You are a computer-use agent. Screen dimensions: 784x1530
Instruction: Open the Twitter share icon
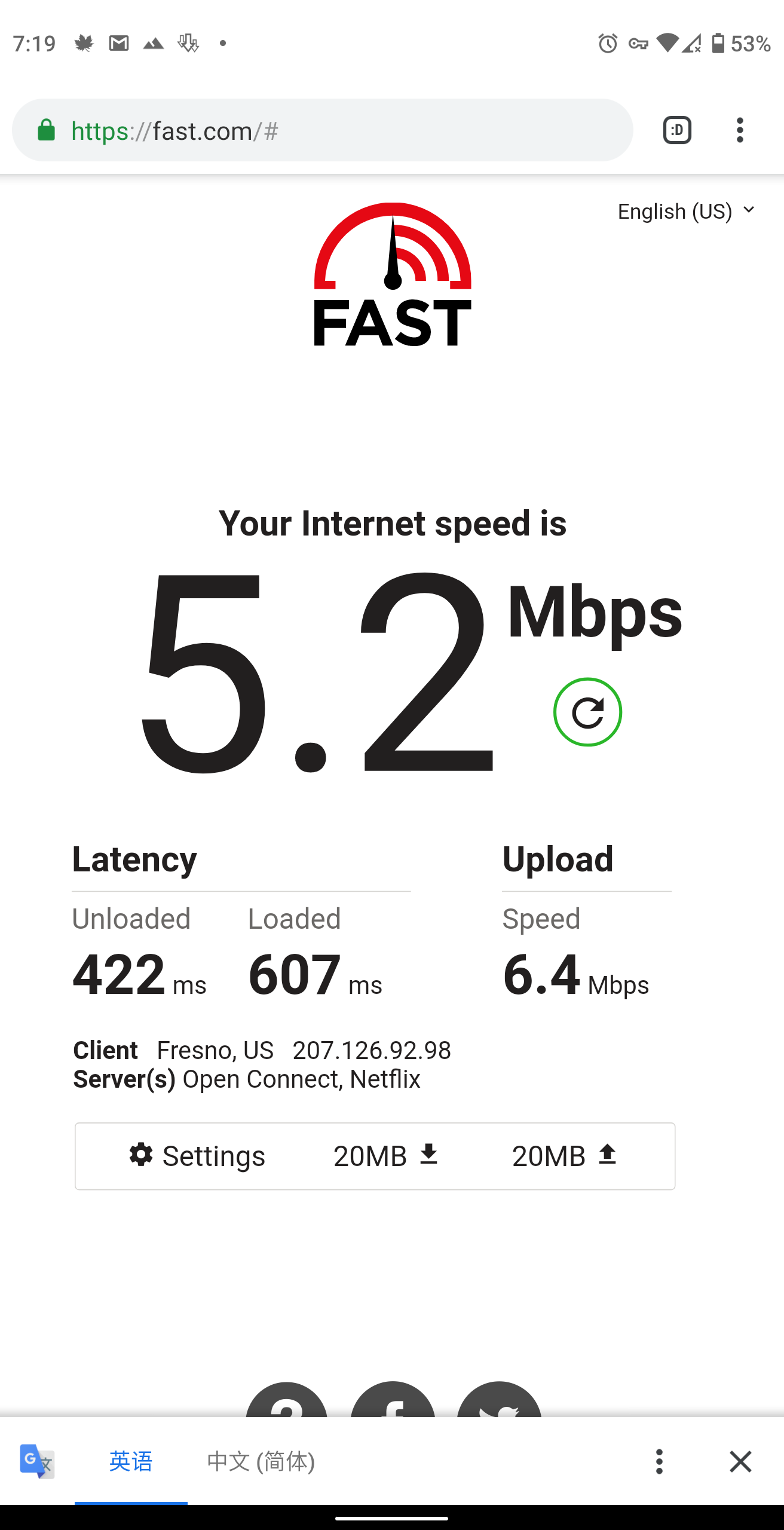tap(499, 1402)
